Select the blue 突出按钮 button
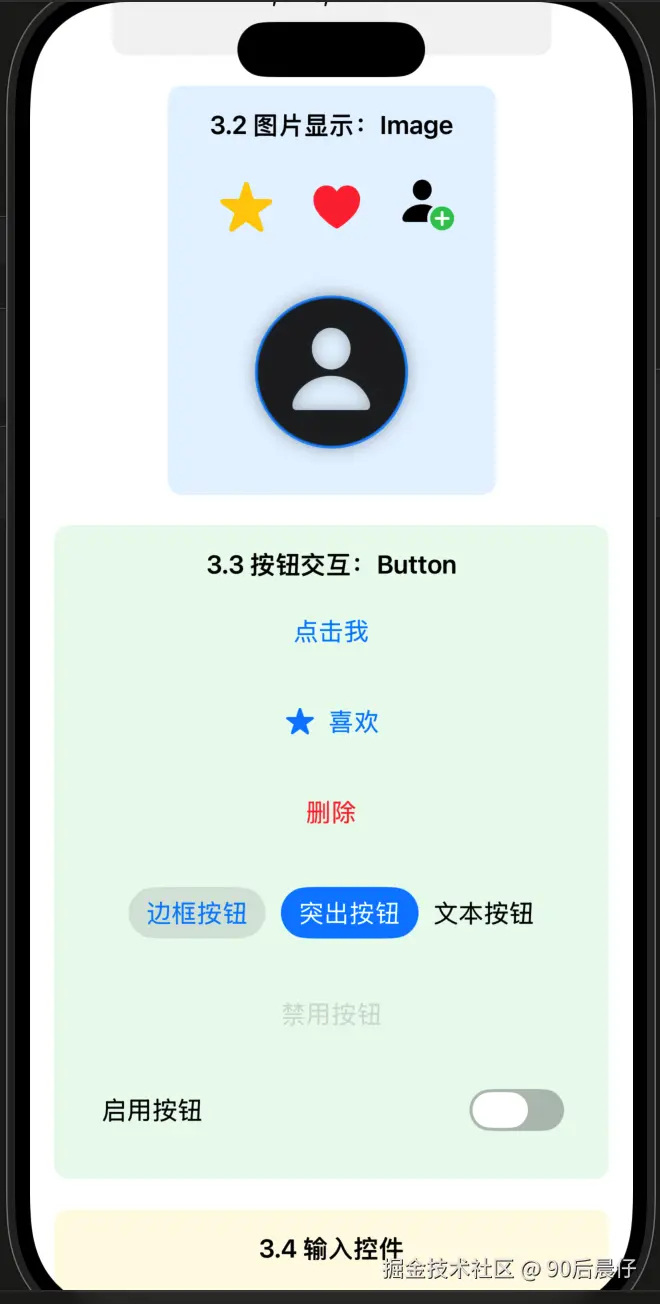This screenshot has width=660, height=1304. pyautogui.click(x=349, y=913)
